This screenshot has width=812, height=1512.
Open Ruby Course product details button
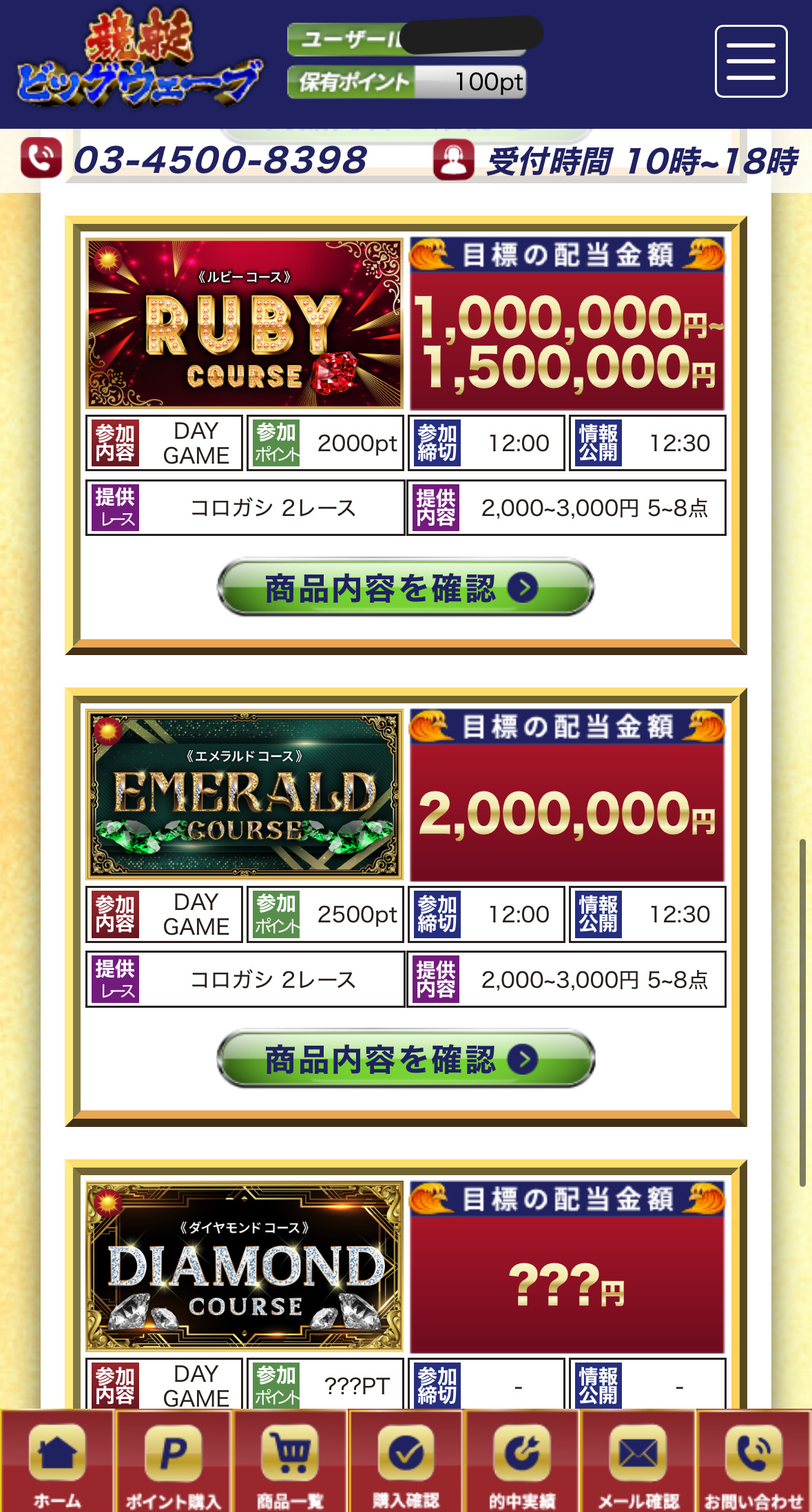[x=405, y=588]
